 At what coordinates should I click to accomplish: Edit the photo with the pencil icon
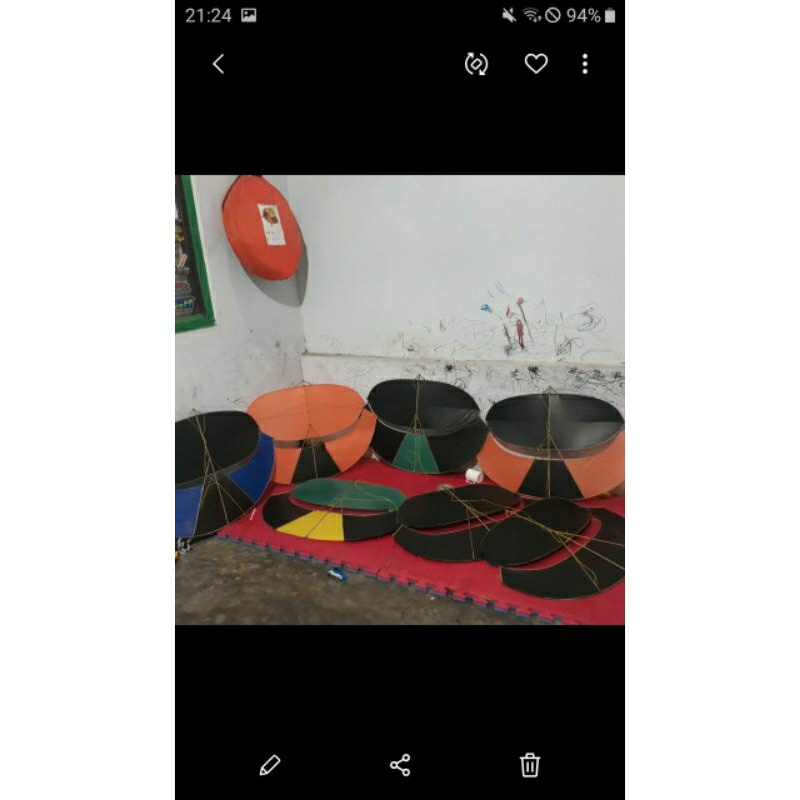click(269, 765)
